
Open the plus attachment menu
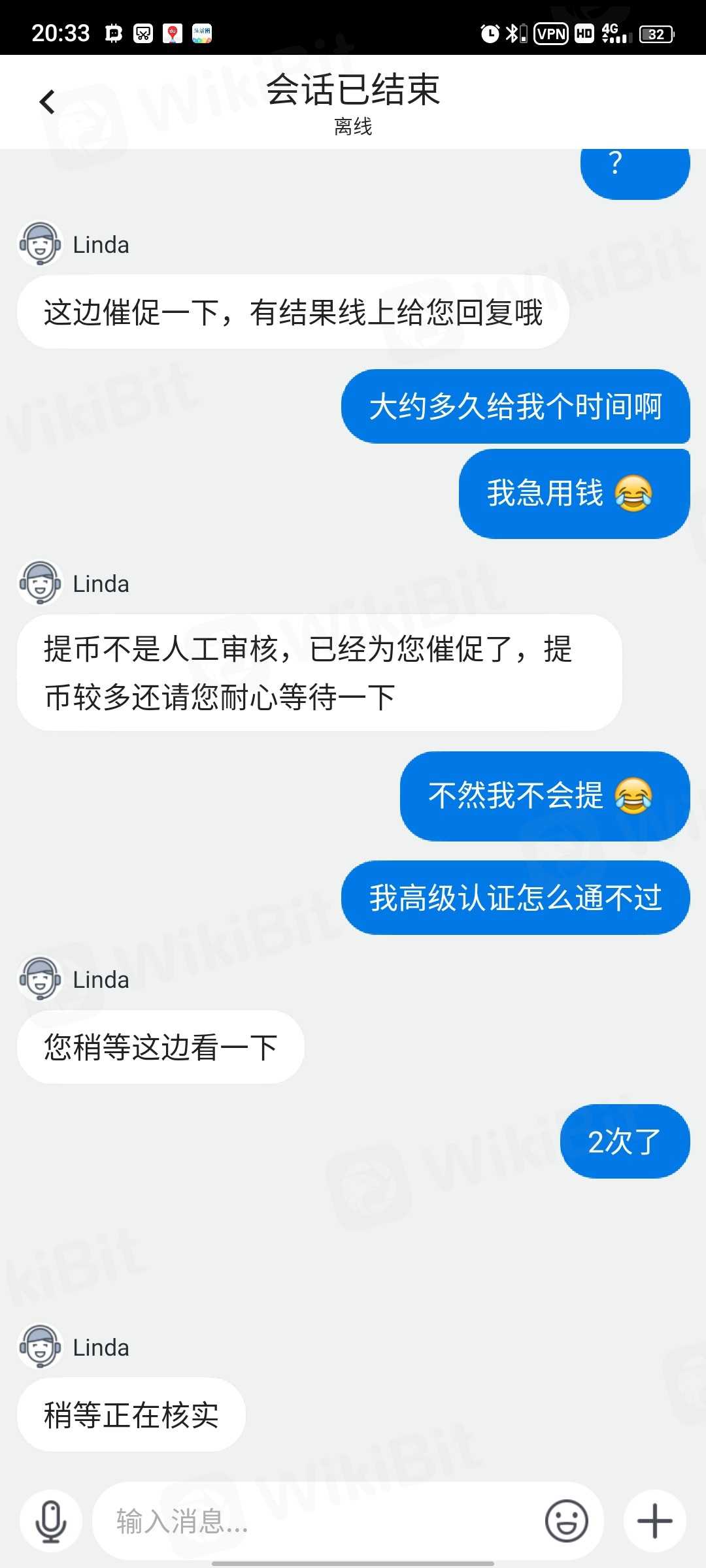point(654,1521)
